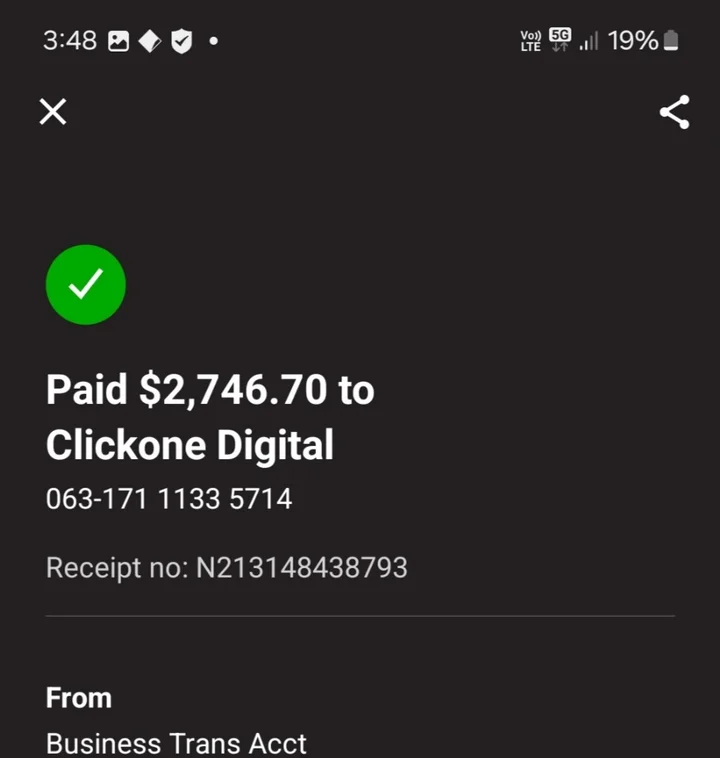Close the payment receipt screen

click(53, 112)
